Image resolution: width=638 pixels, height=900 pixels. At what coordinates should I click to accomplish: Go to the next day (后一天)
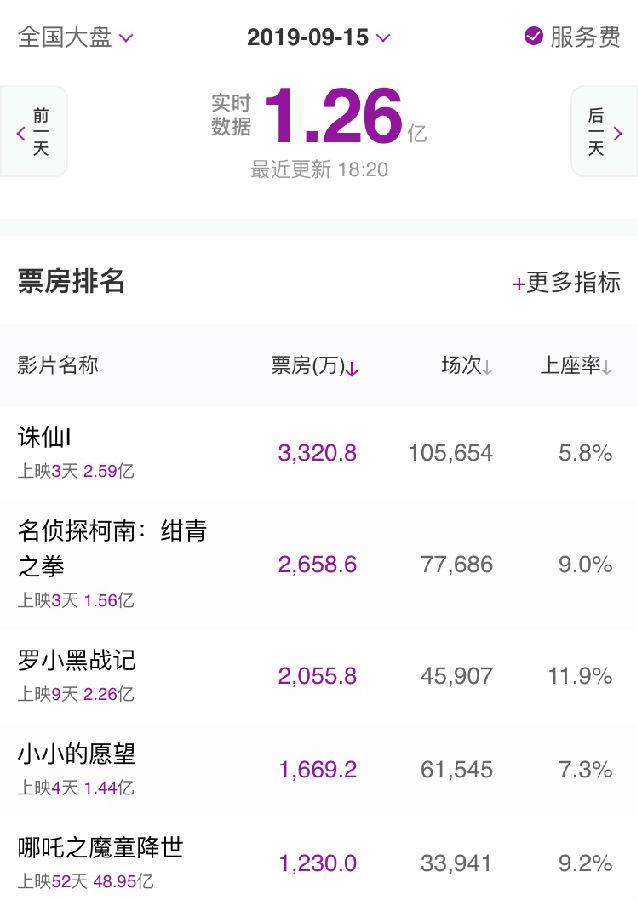point(604,132)
